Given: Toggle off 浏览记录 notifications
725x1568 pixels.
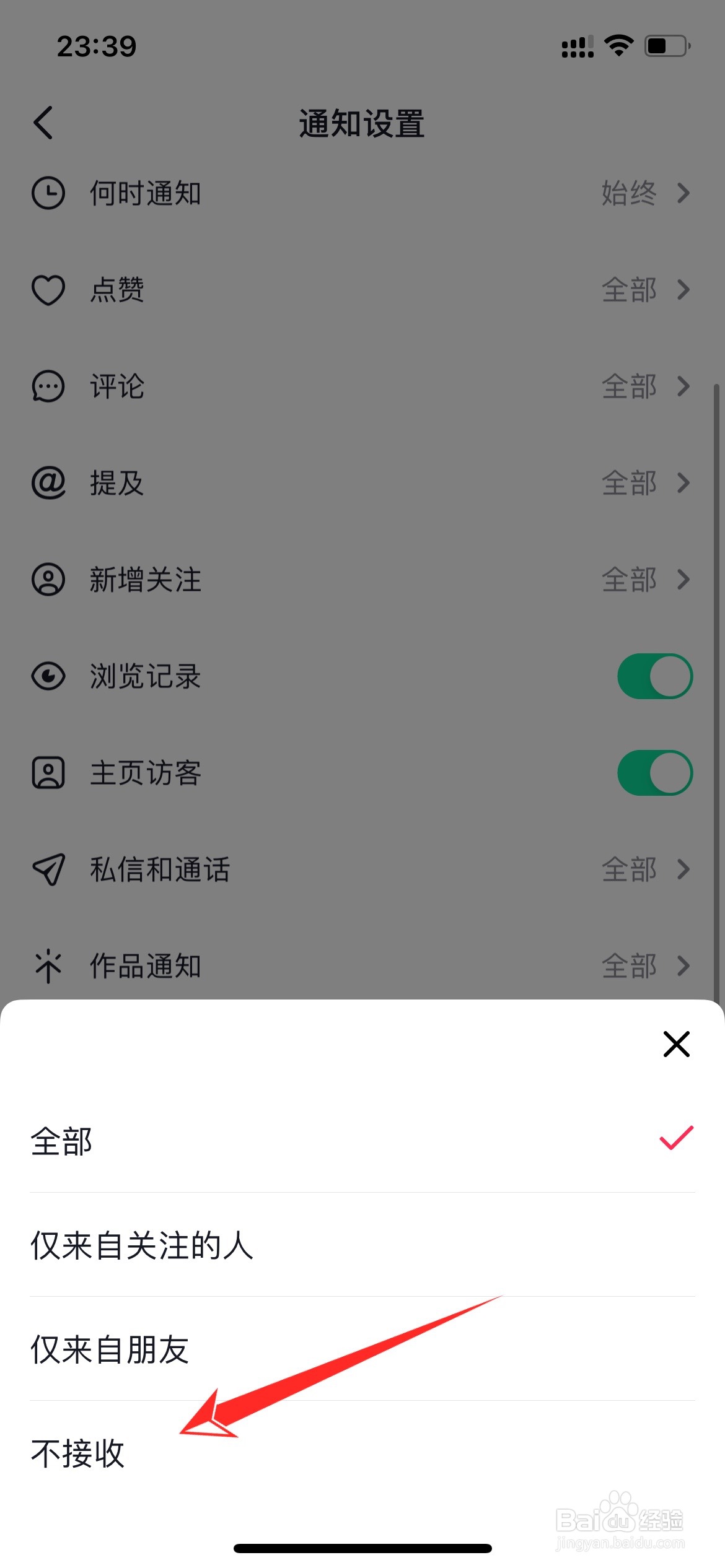Looking at the screenshot, I should coord(656,676).
